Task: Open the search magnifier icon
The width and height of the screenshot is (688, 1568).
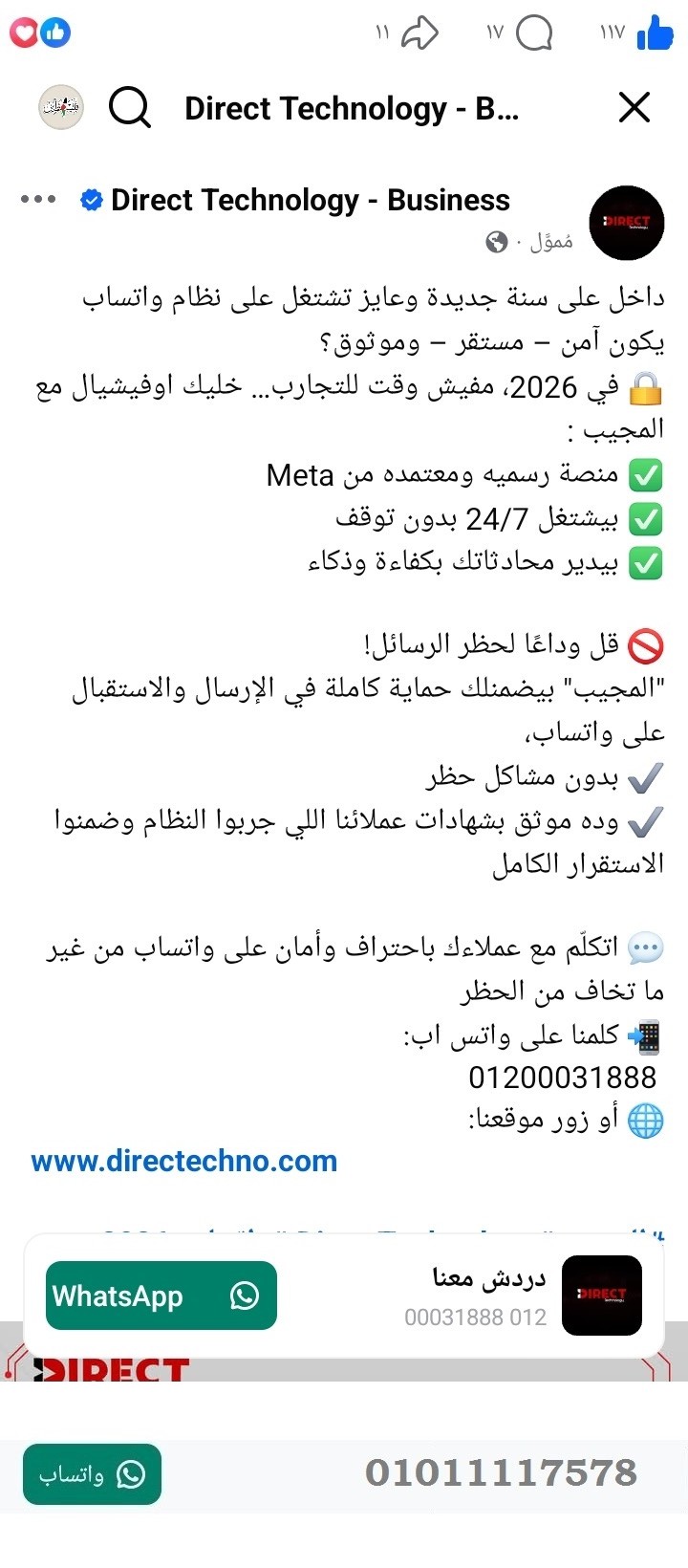Action: [x=130, y=107]
